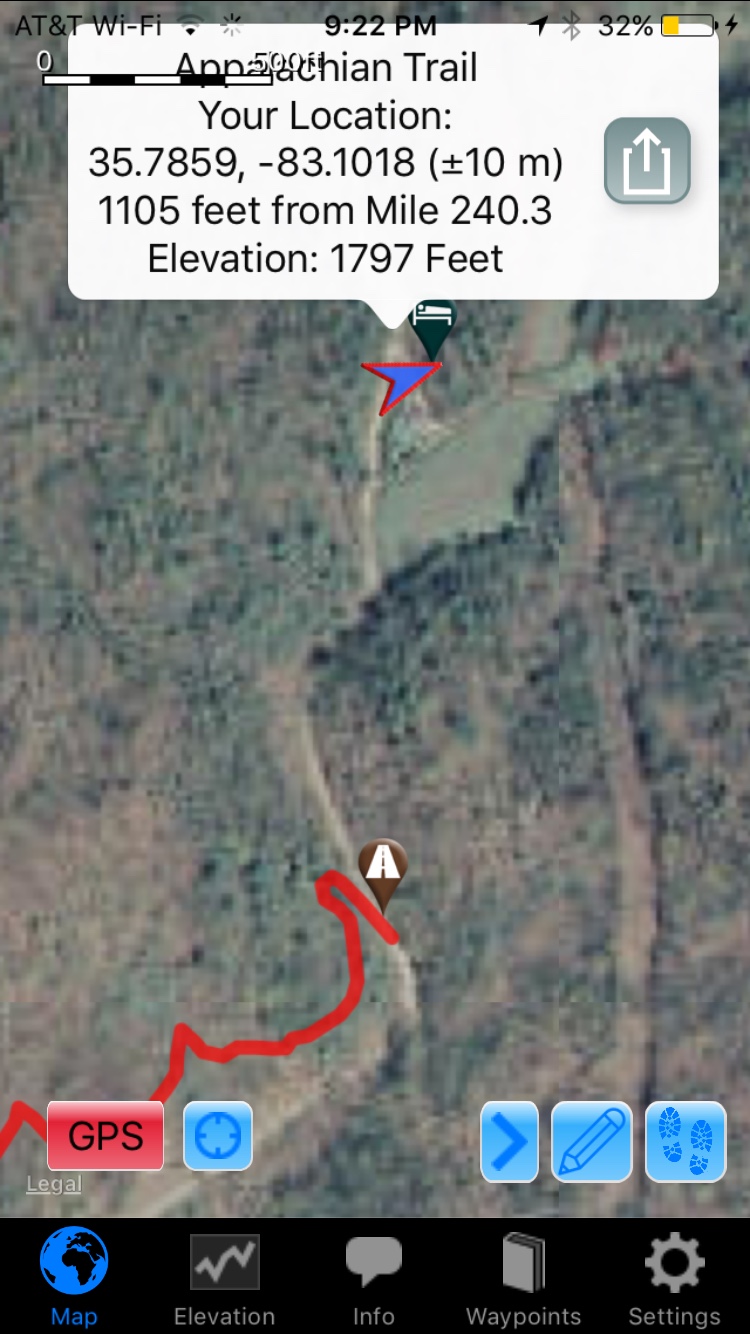Open the Settings tab
Screen dimensions: 750x1334
click(x=674, y=1278)
